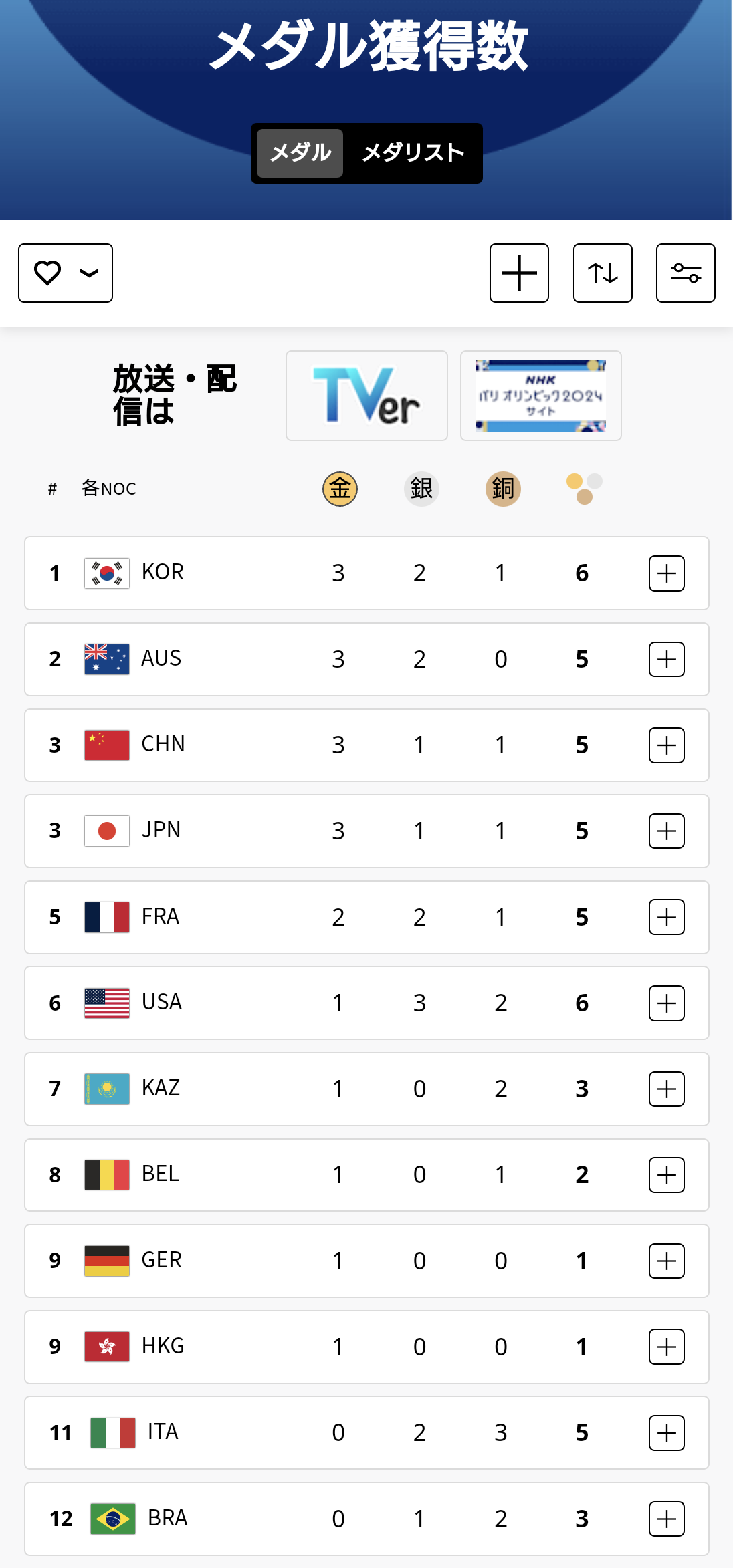Viewport: 733px width, 1568px height.
Task: Expand the GER row
Action: point(667,1261)
